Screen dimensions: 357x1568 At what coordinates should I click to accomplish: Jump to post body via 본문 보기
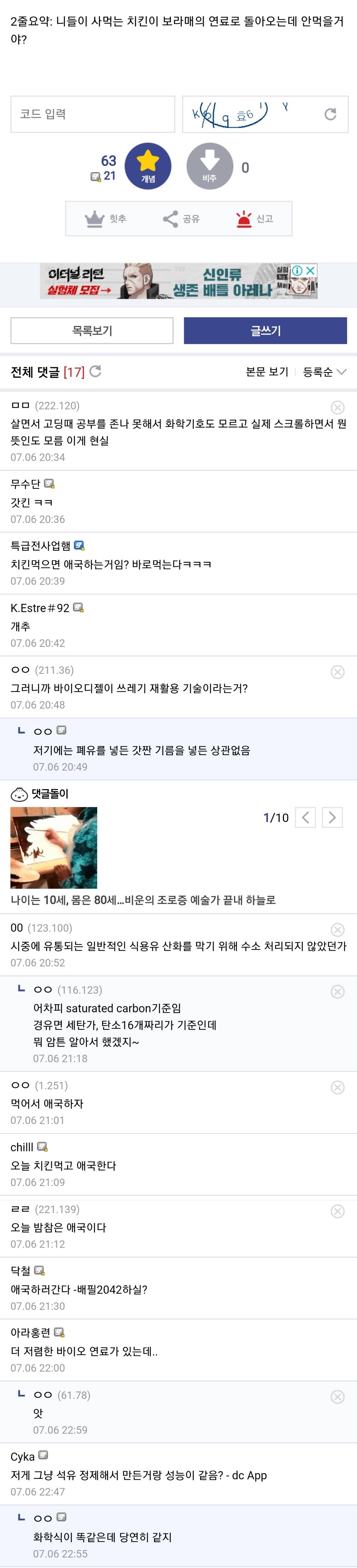266,372
